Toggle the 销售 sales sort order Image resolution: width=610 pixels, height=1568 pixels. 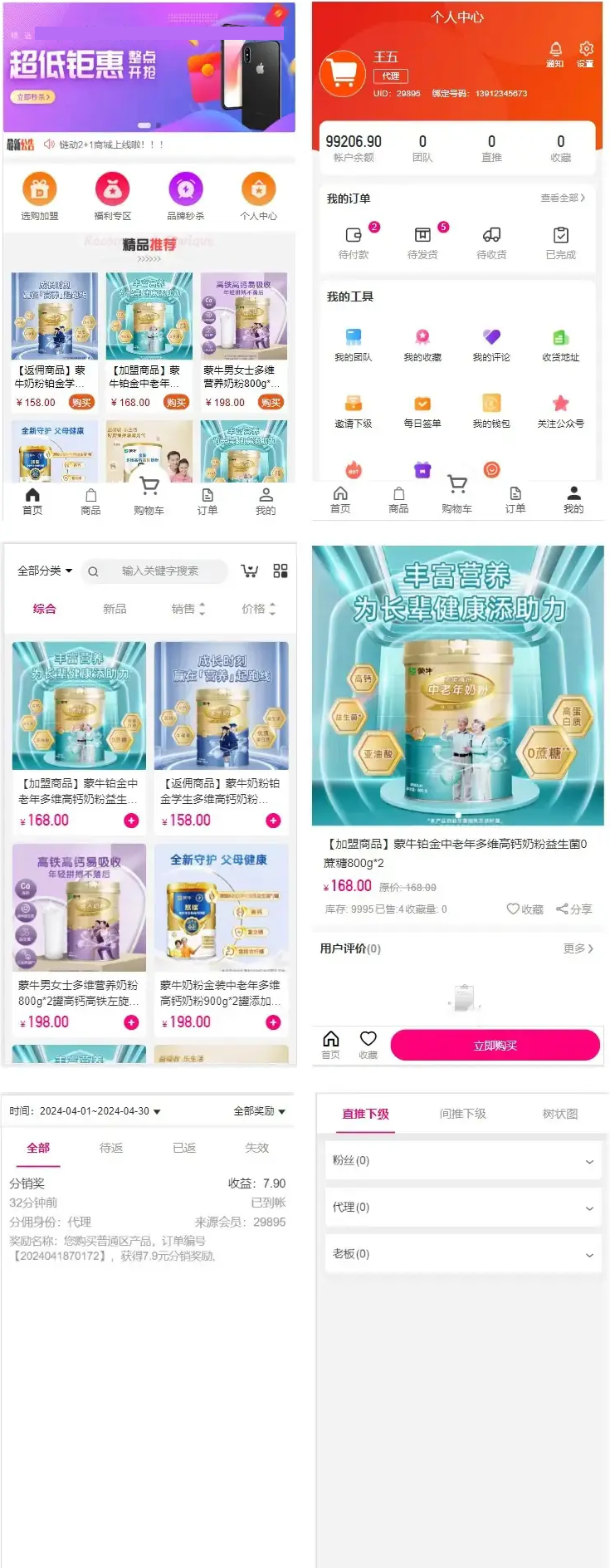click(184, 609)
